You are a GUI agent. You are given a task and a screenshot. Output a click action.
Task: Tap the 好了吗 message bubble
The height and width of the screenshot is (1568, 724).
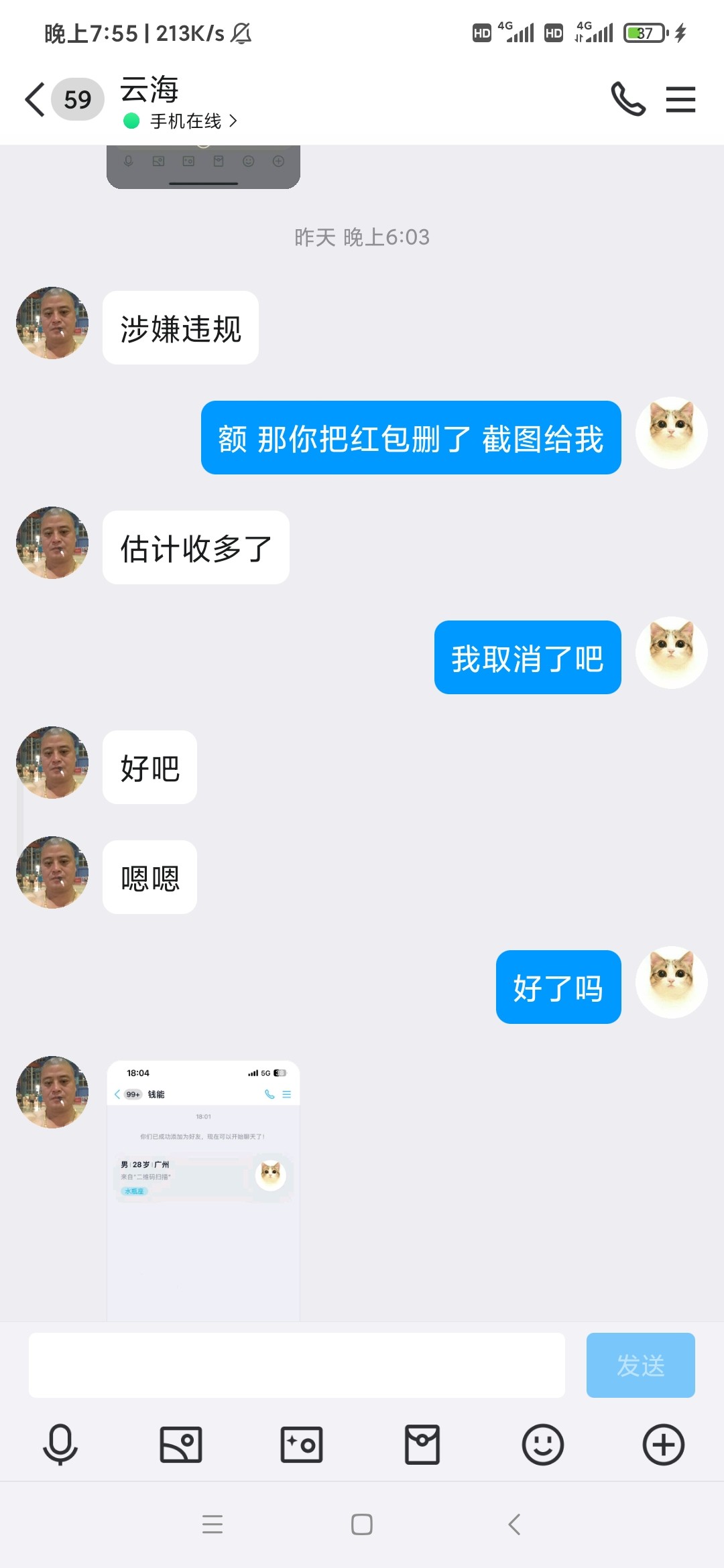click(x=558, y=987)
